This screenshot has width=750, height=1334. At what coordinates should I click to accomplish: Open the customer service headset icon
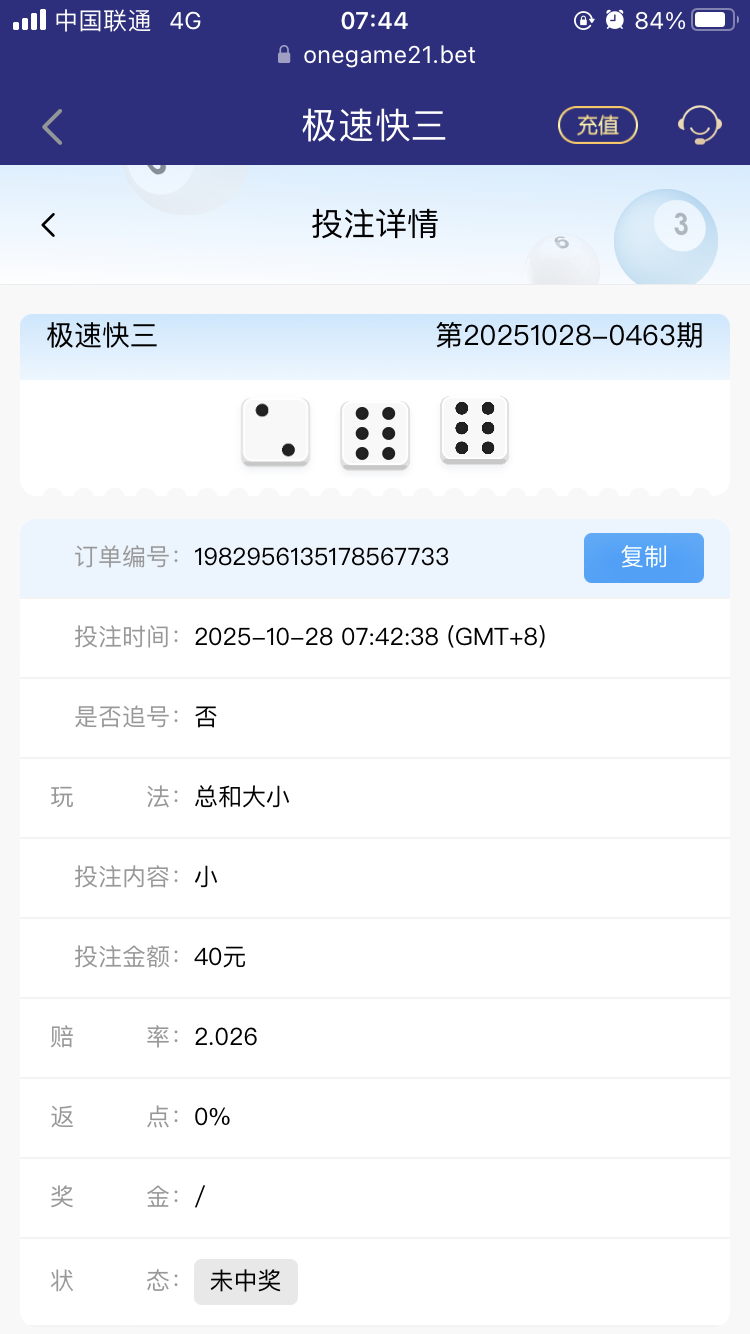[700, 124]
